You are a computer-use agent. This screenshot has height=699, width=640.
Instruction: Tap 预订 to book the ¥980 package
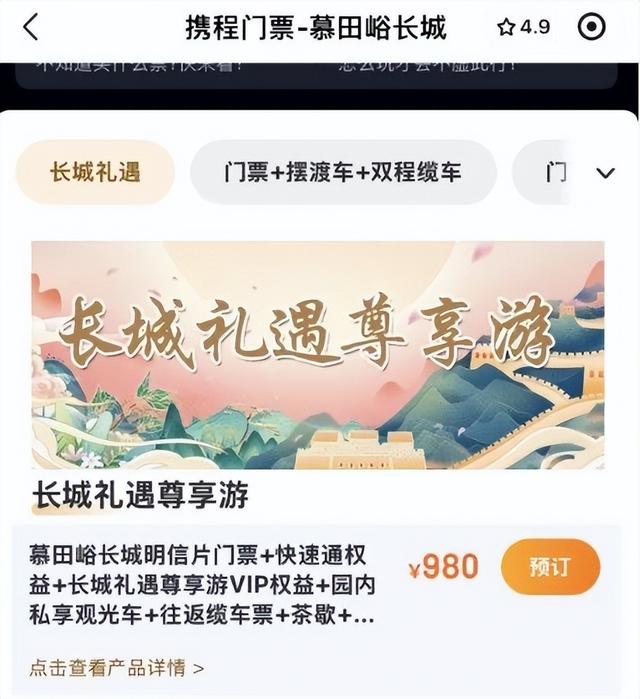pyautogui.click(x=550, y=567)
